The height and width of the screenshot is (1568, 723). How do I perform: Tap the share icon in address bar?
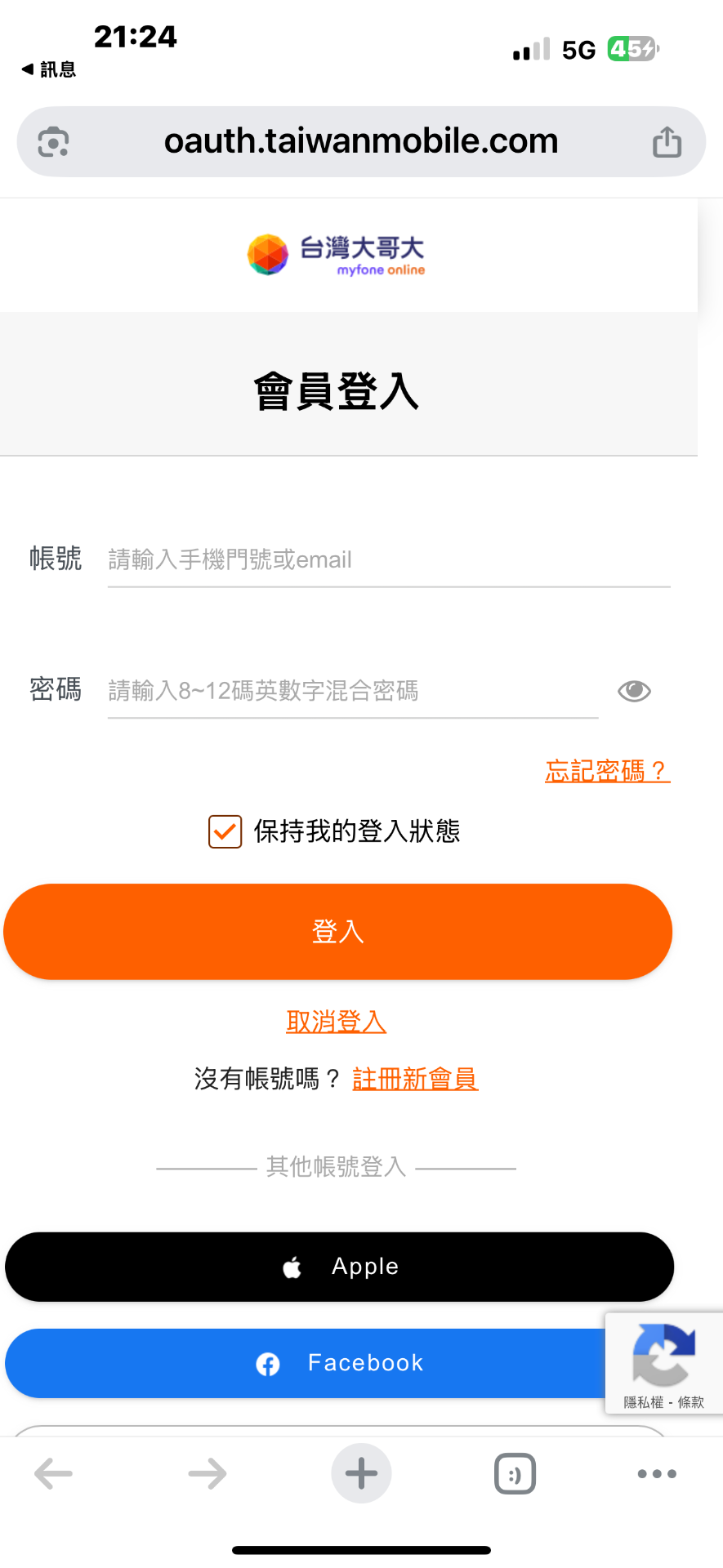coord(667,142)
